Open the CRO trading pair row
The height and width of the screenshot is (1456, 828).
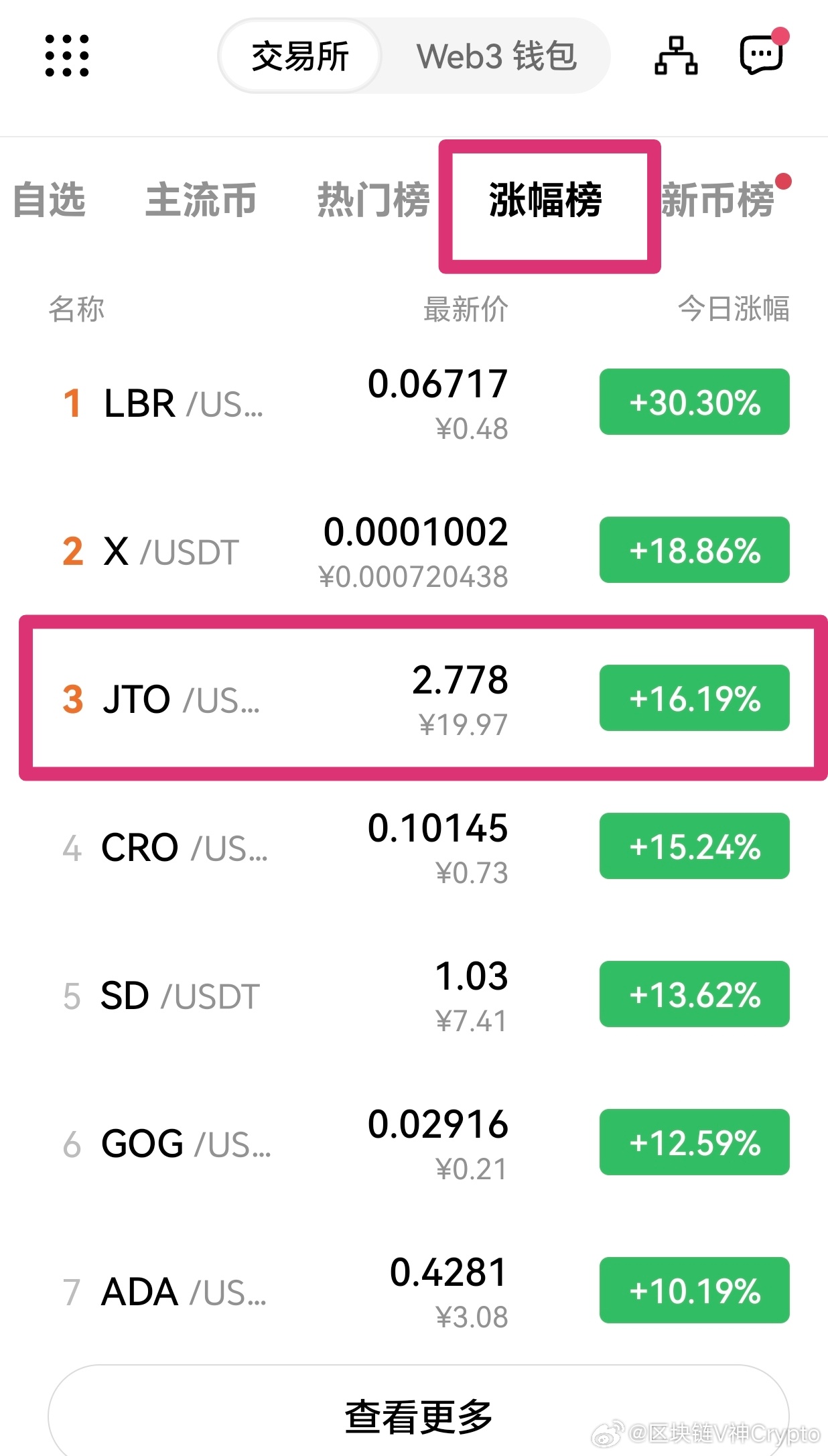pos(415,848)
